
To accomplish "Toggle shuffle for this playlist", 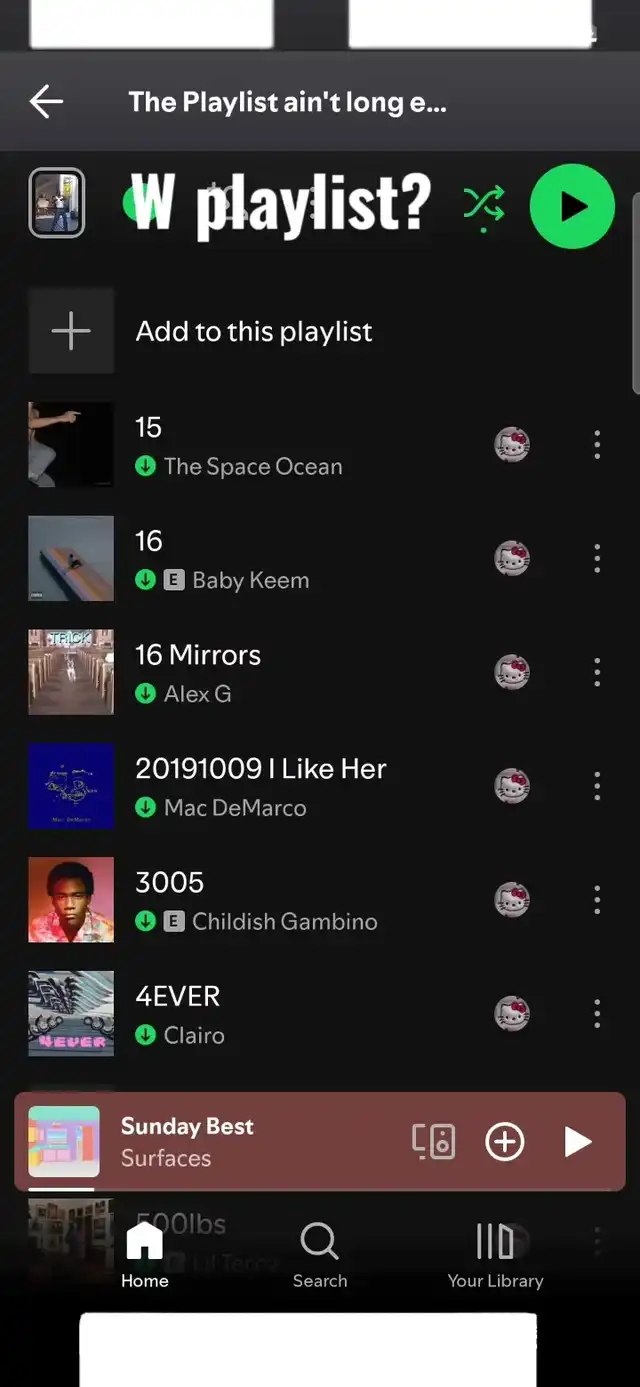I will coord(484,206).
